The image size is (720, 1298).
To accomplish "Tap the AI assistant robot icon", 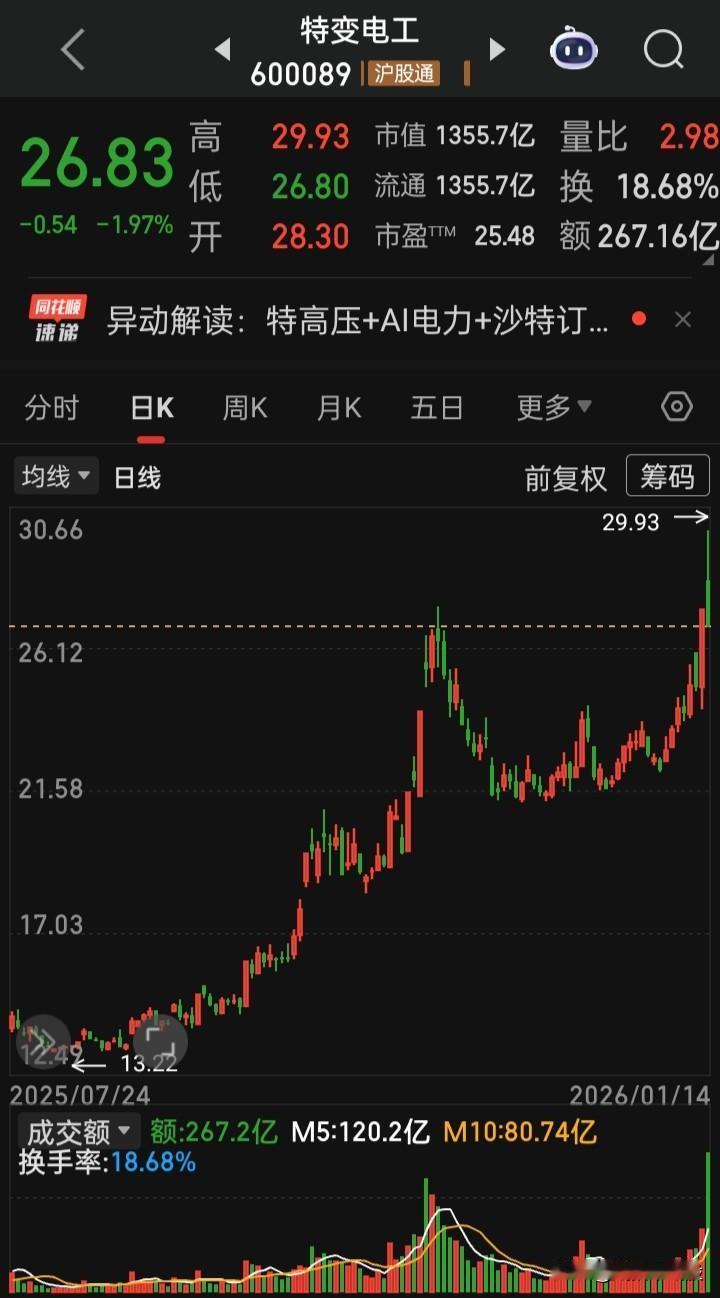I will tap(573, 50).
